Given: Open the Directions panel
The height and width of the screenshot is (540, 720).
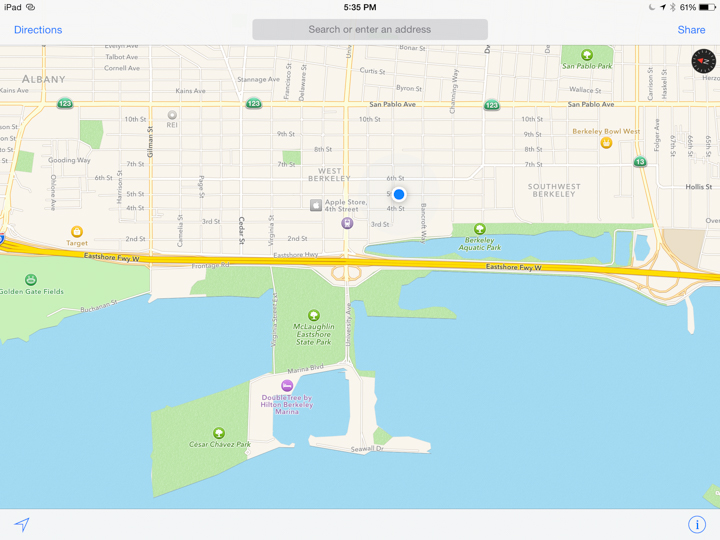Looking at the screenshot, I should pyautogui.click(x=38, y=30).
